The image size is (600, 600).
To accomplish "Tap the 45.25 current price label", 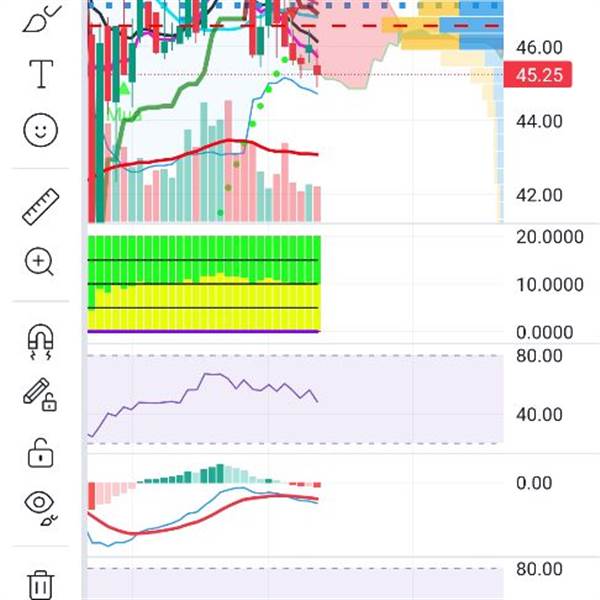I will [x=538, y=75].
